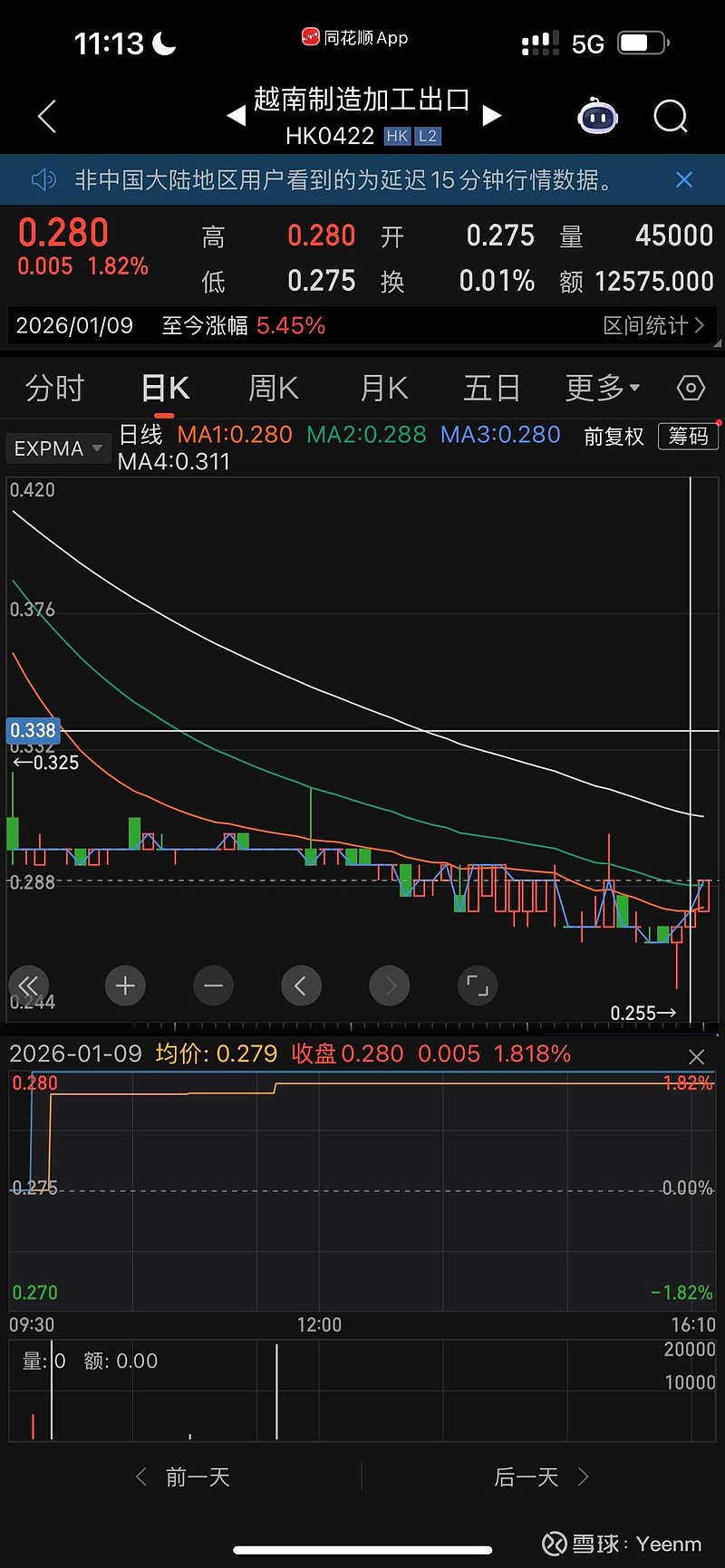The height and width of the screenshot is (1568, 725).
Task: Switch to the 分时 chart tab
Action: click(x=54, y=389)
